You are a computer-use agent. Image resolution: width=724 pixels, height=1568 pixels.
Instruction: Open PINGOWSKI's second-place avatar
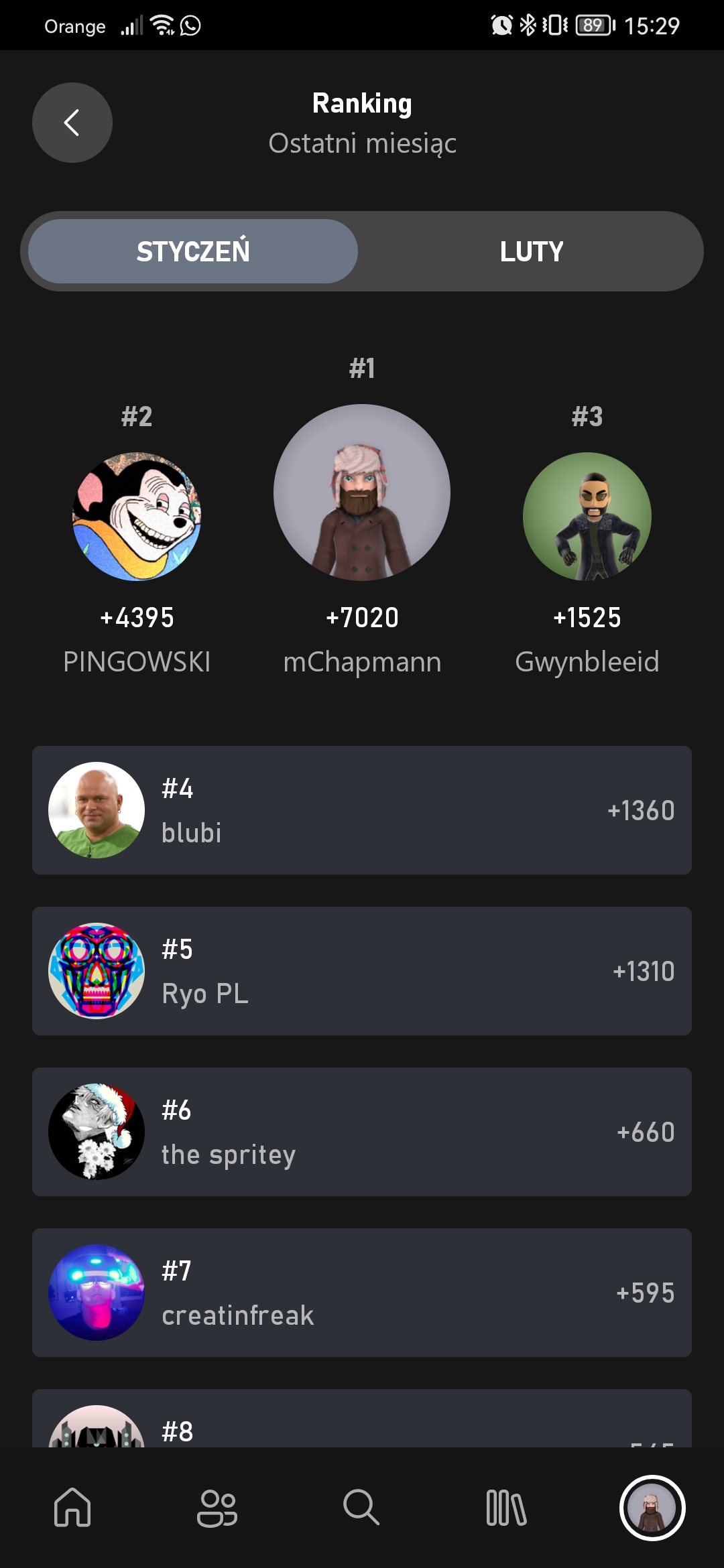(137, 517)
